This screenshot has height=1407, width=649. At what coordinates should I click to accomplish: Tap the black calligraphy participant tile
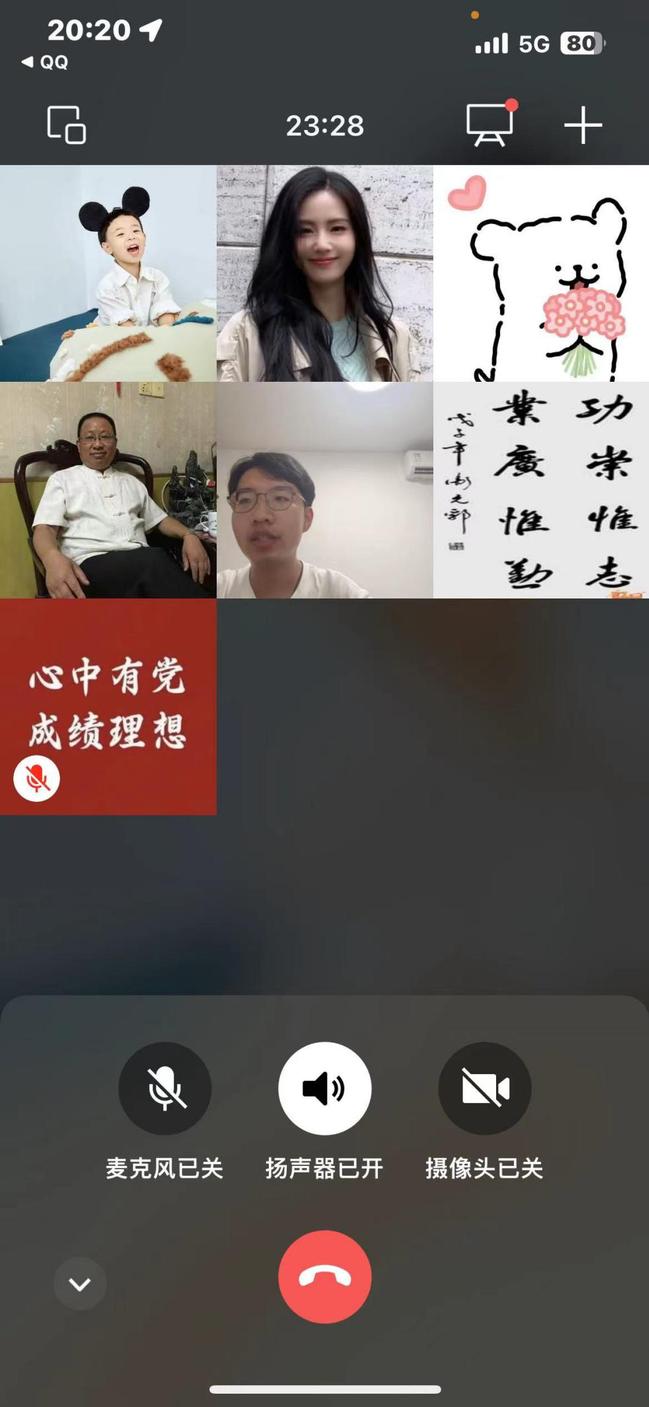point(541,490)
